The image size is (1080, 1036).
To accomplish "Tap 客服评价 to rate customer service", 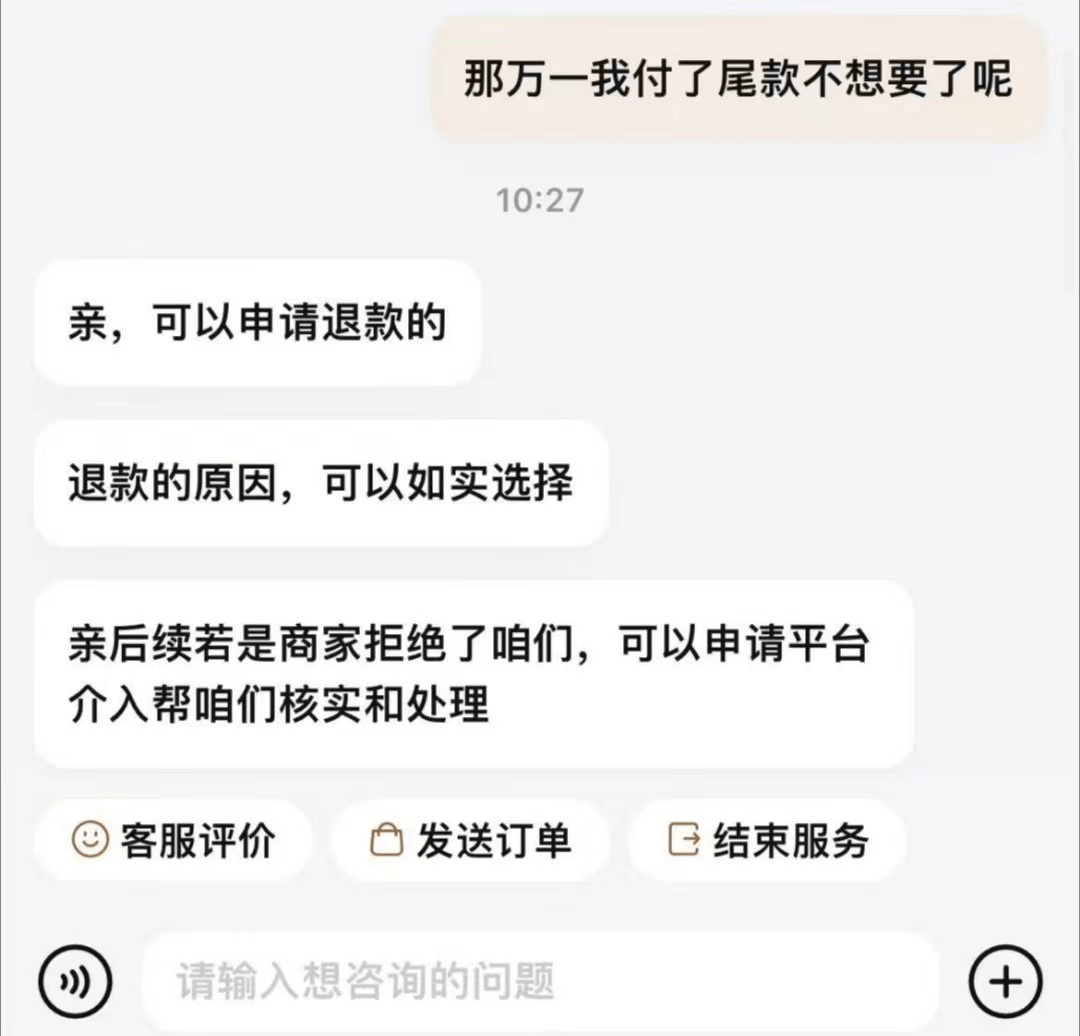I will [173, 841].
